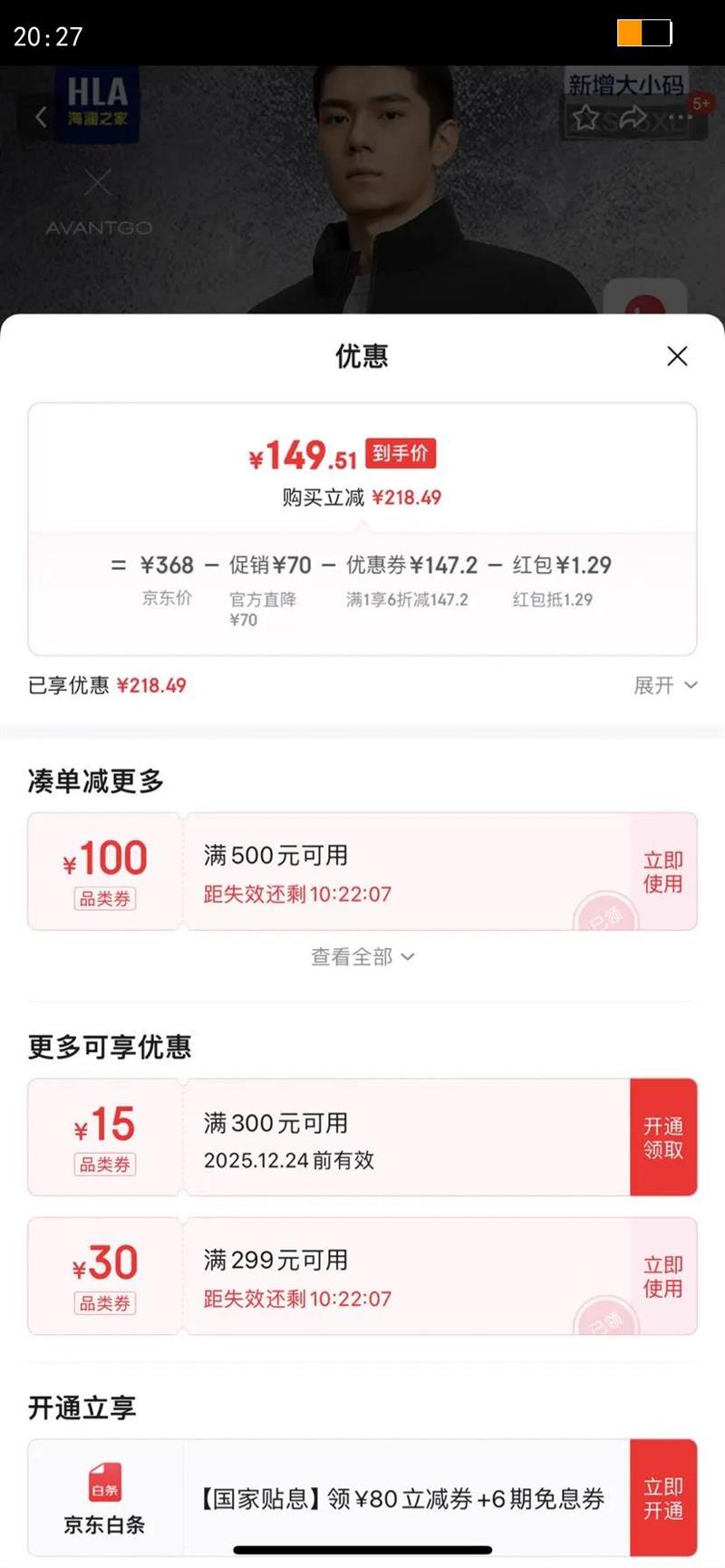Tap the battery indicator in the status bar
This screenshot has width=725, height=1568.
[x=644, y=33]
